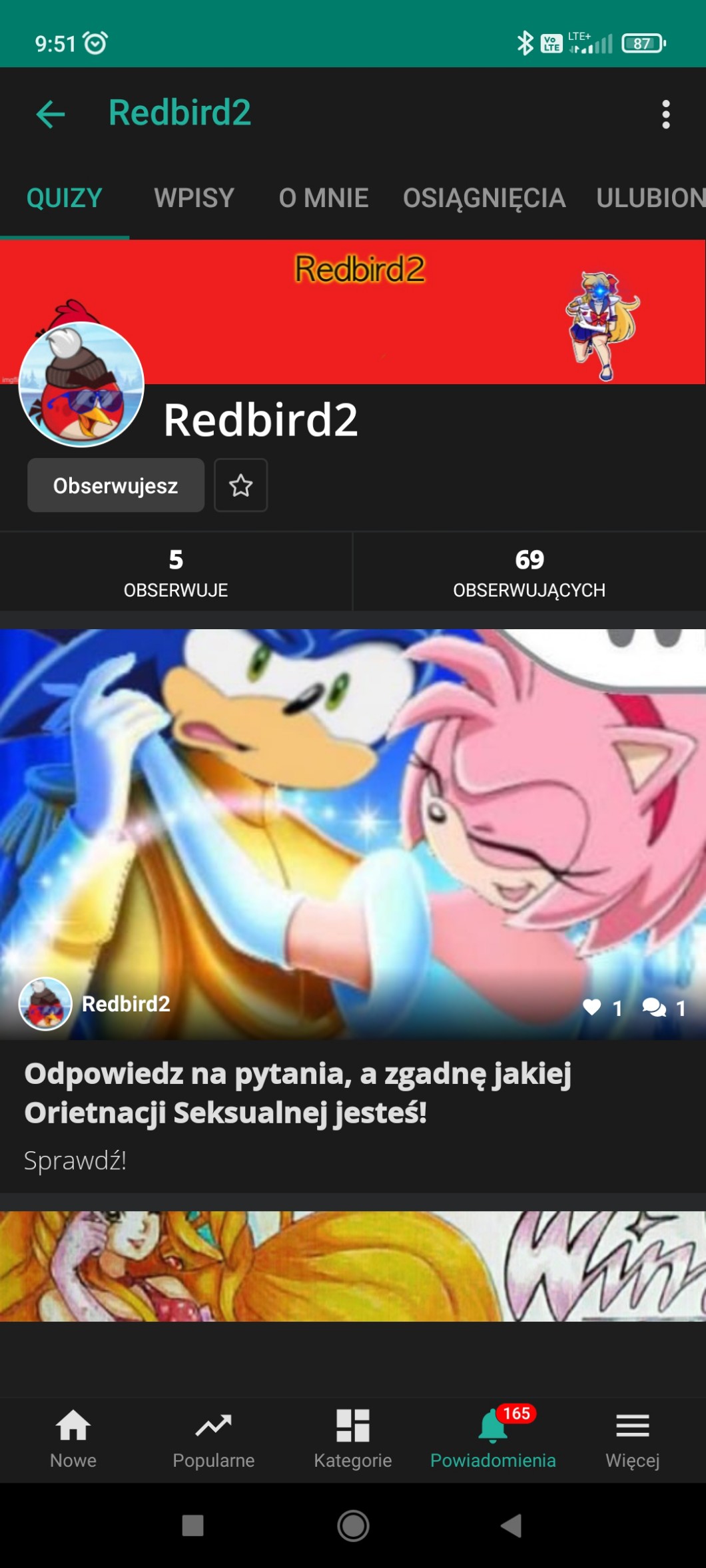706x1568 pixels.
Task: Tap the star button beside Obserwujesz
Action: (240, 485)
